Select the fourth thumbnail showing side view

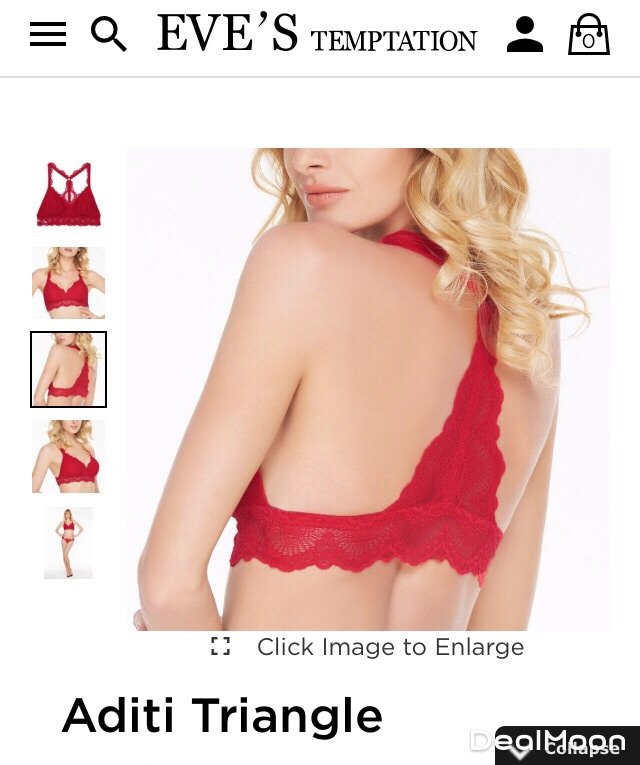(x=68, y=456)
